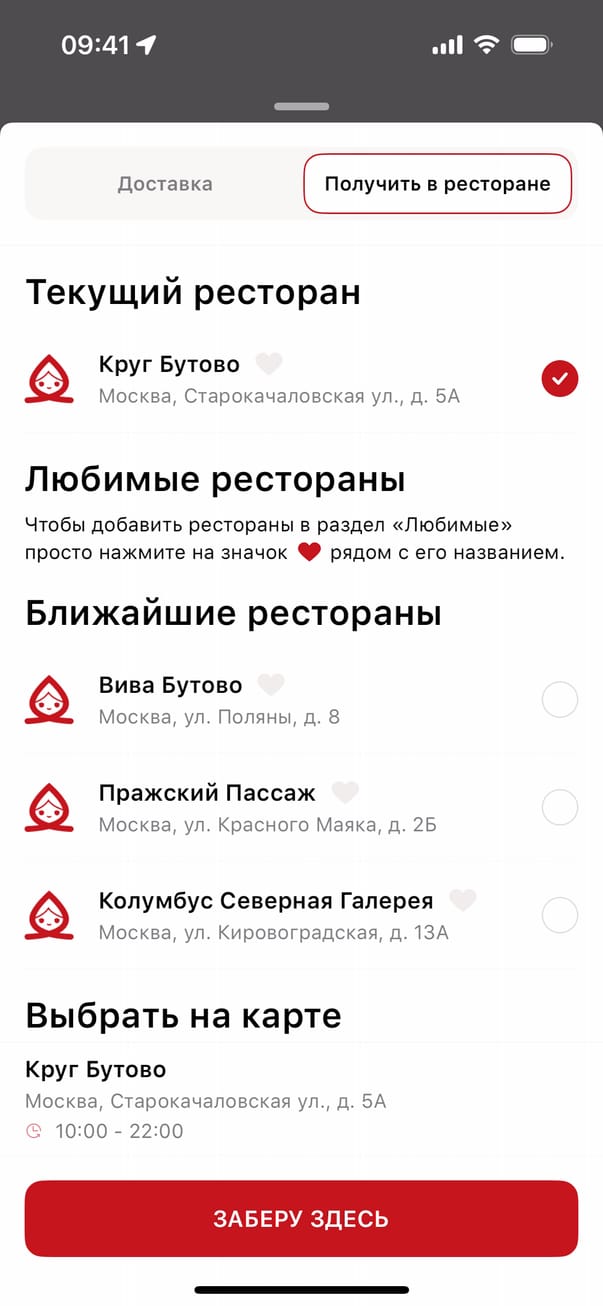Like the Пражский Пассаж restaurant
The width and height of the screenshot is (603, 1306).
click(x=345, y=793)
